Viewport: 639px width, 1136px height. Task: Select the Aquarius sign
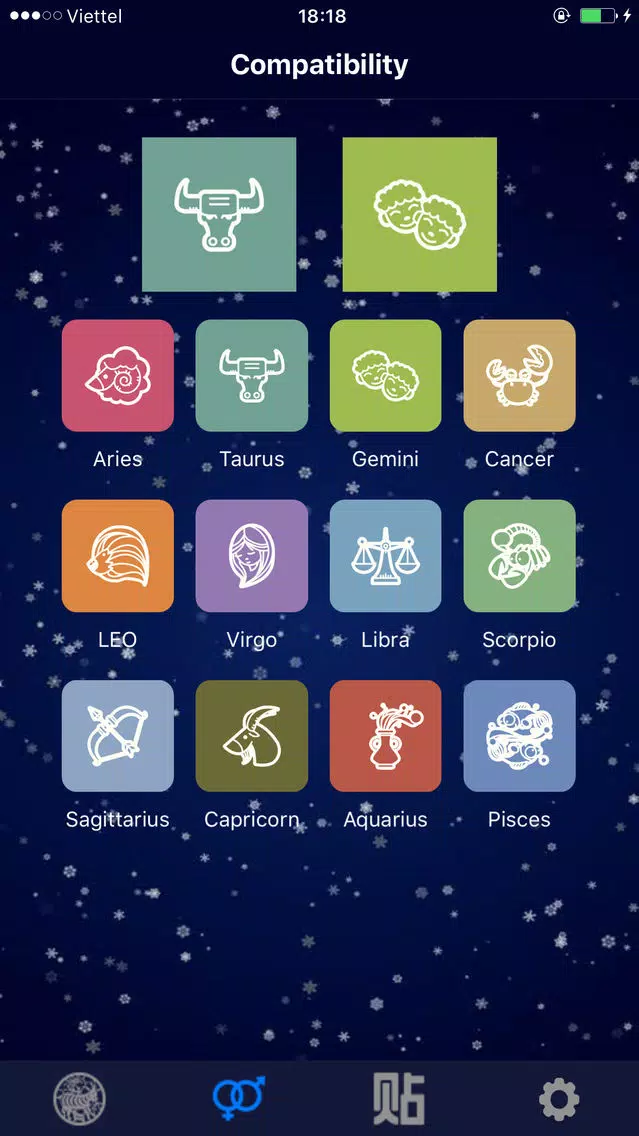click(x=385, y=735)
